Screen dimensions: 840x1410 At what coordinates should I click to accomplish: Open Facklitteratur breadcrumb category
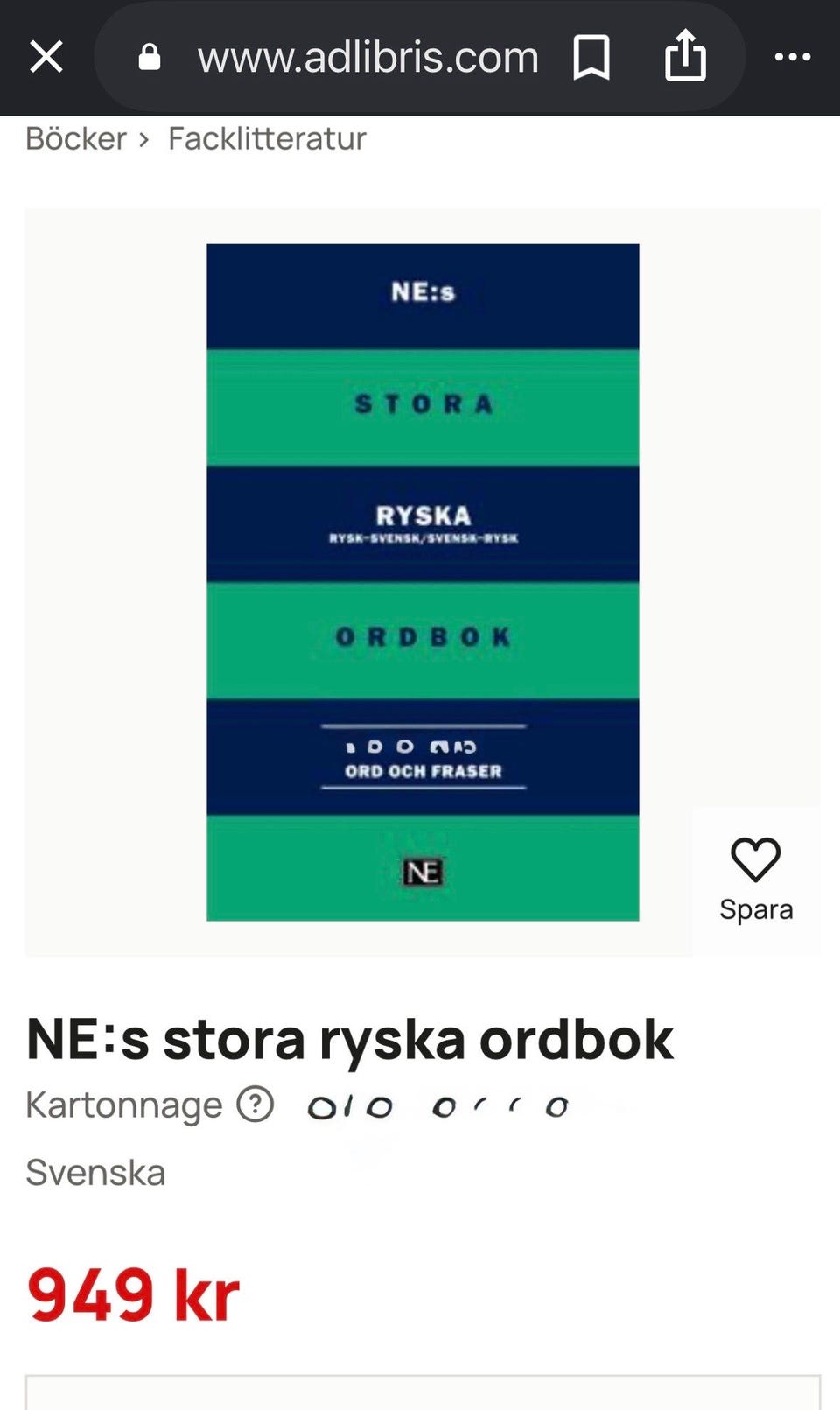[267, 138]
